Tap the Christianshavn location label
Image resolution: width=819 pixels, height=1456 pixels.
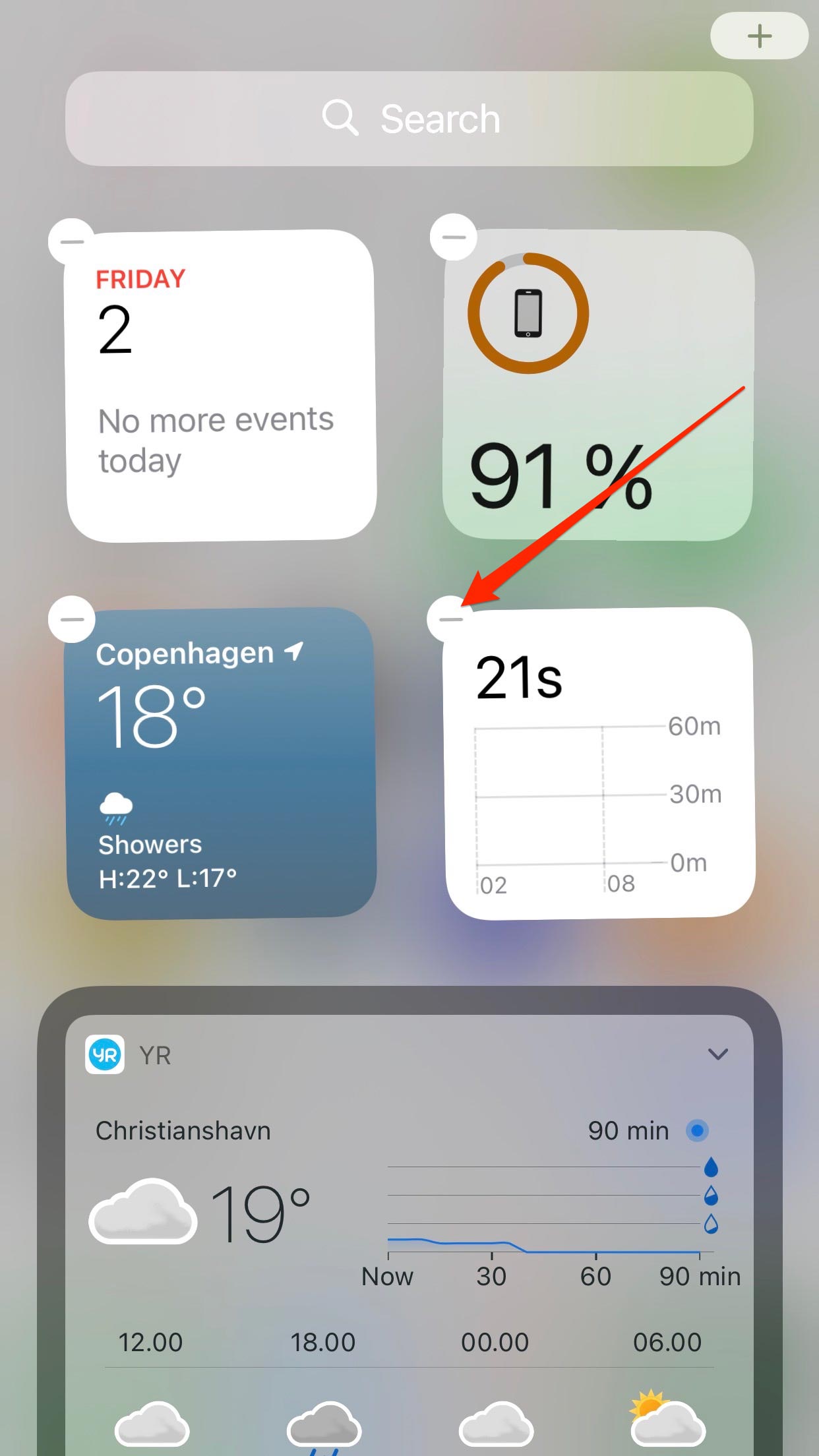[x=183, y=1130]
